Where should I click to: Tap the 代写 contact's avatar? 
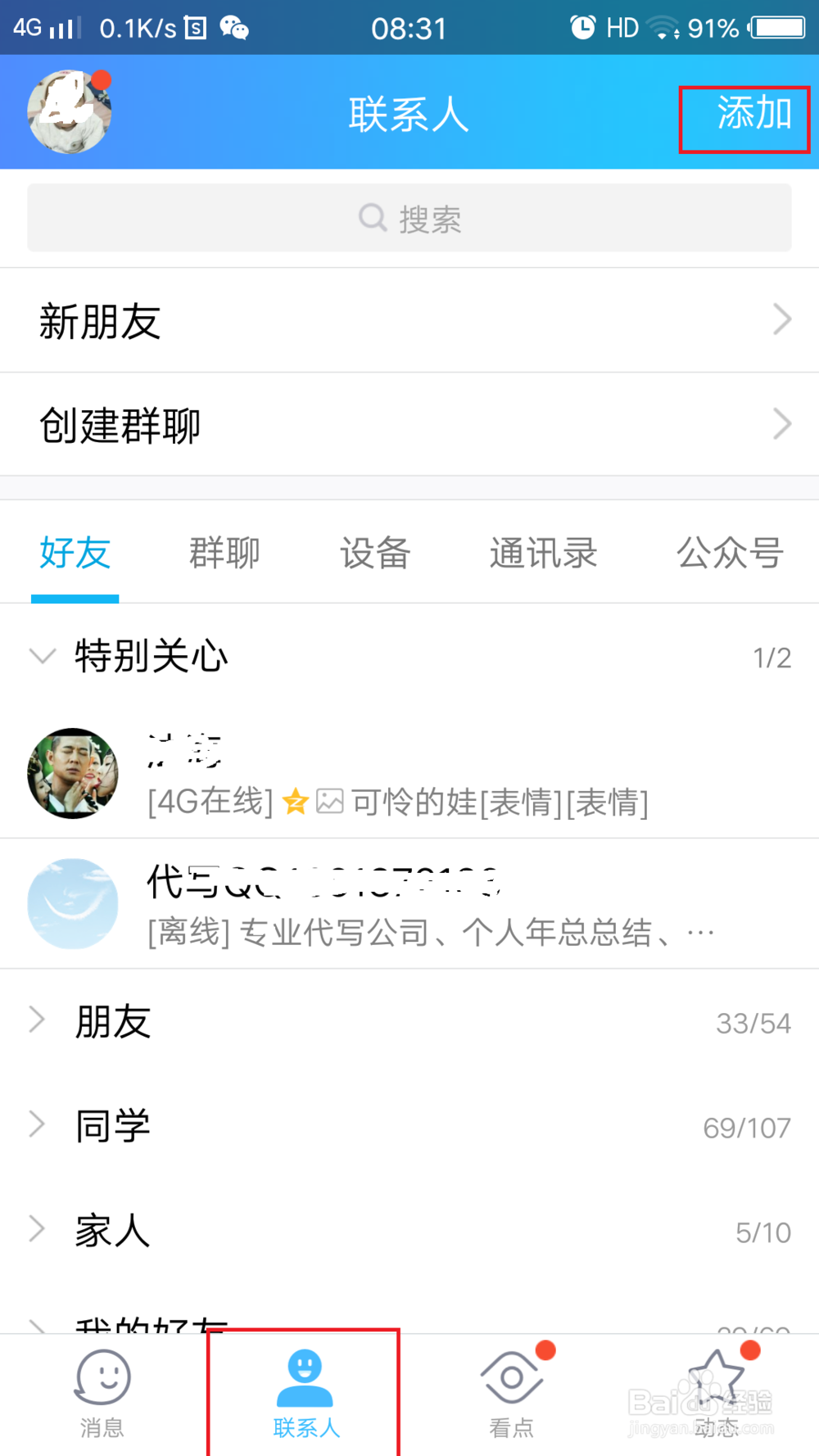coord(72,903)
